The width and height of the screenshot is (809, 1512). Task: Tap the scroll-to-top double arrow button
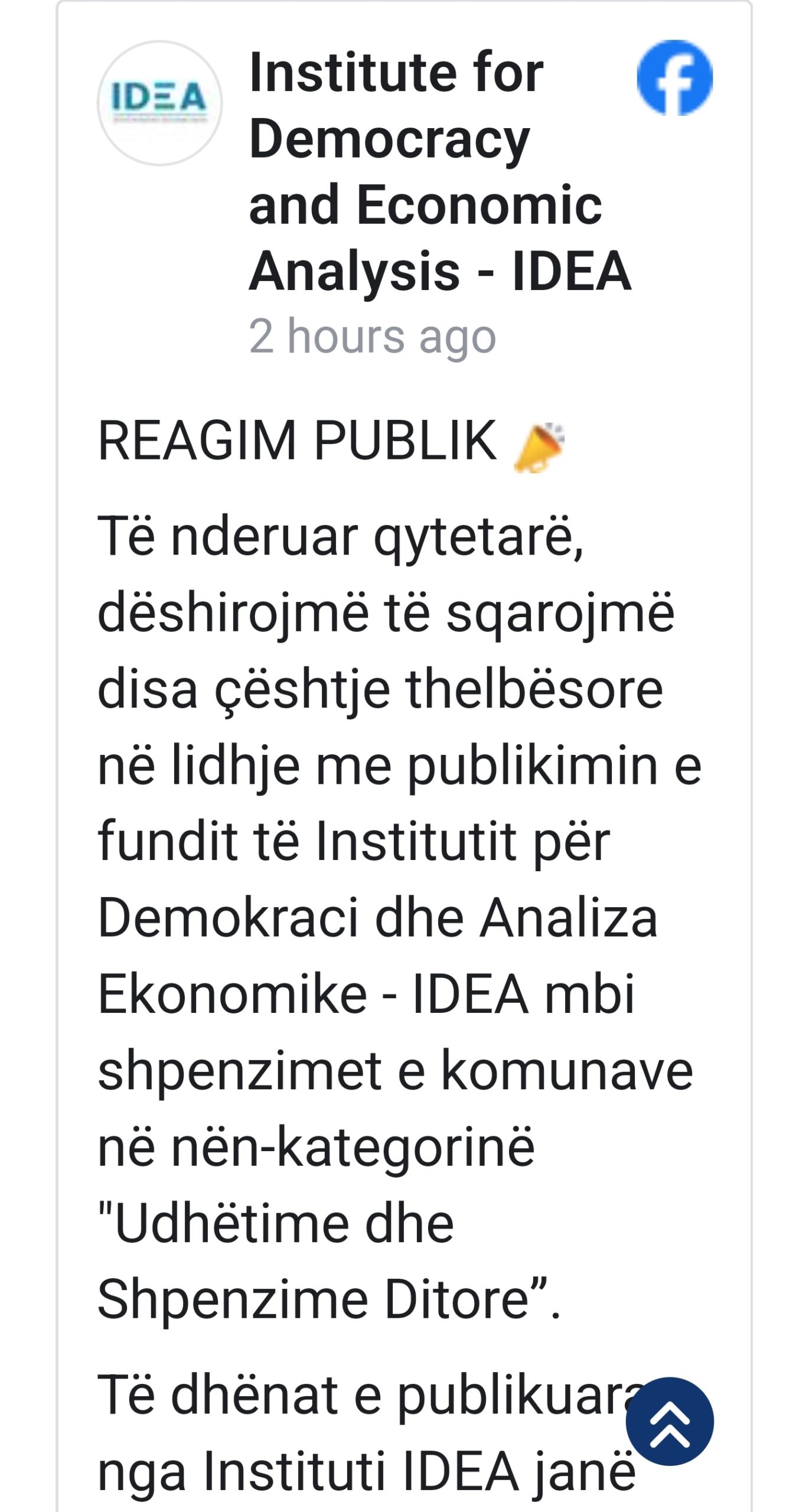[670, 1420]
